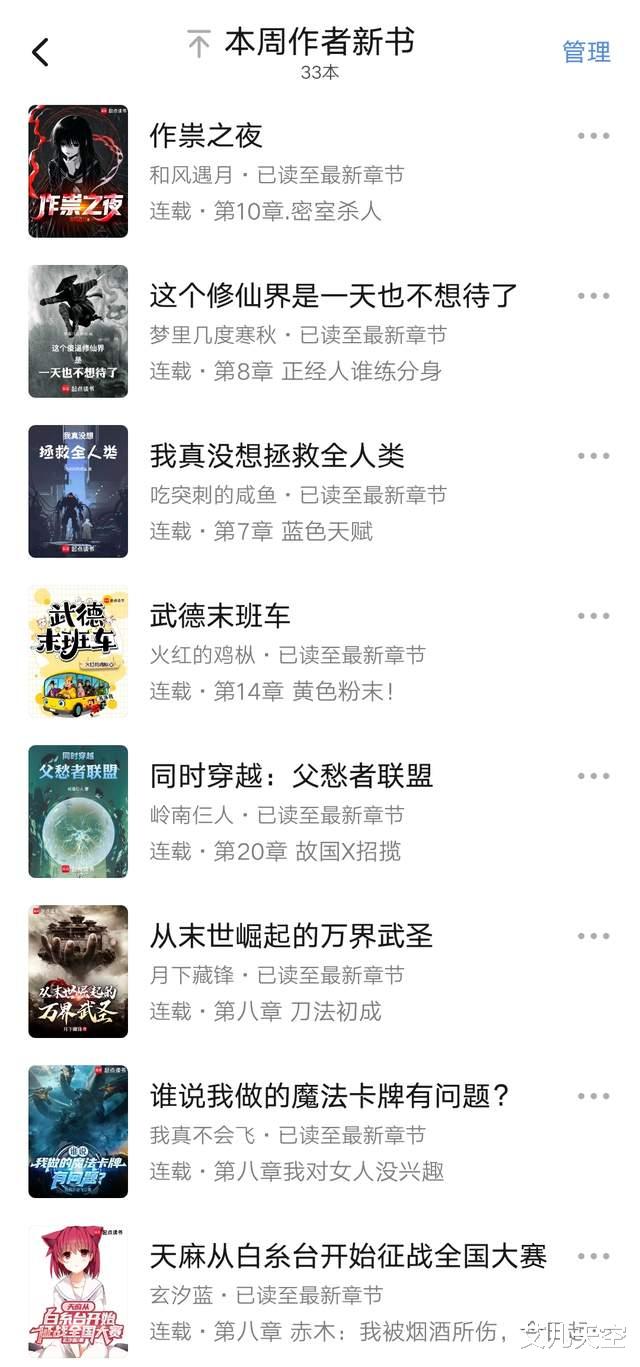640x1367 pixels.
Task: Tap the three dots beside 武德末班车
Action: pos(593,616)
